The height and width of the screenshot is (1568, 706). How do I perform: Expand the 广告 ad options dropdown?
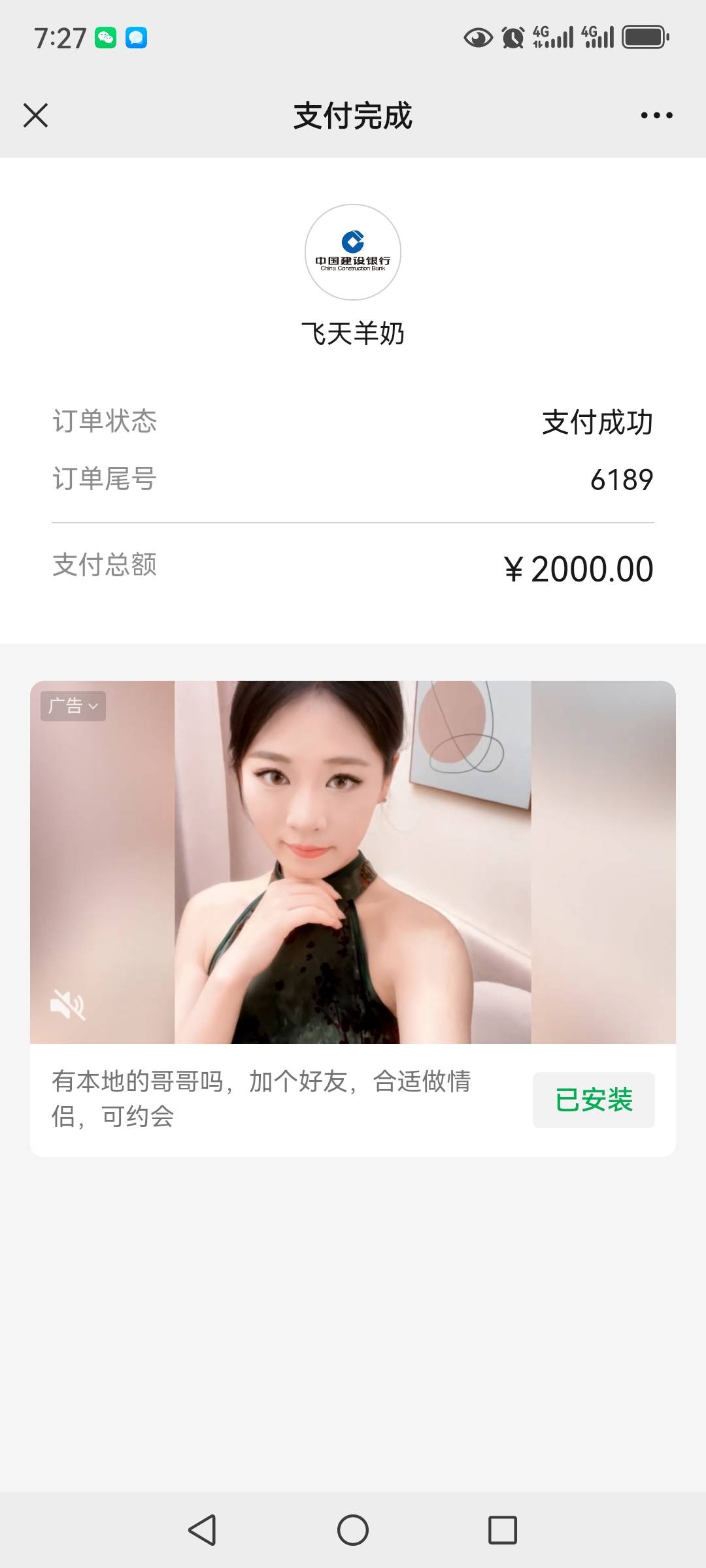tap(73, 706)
